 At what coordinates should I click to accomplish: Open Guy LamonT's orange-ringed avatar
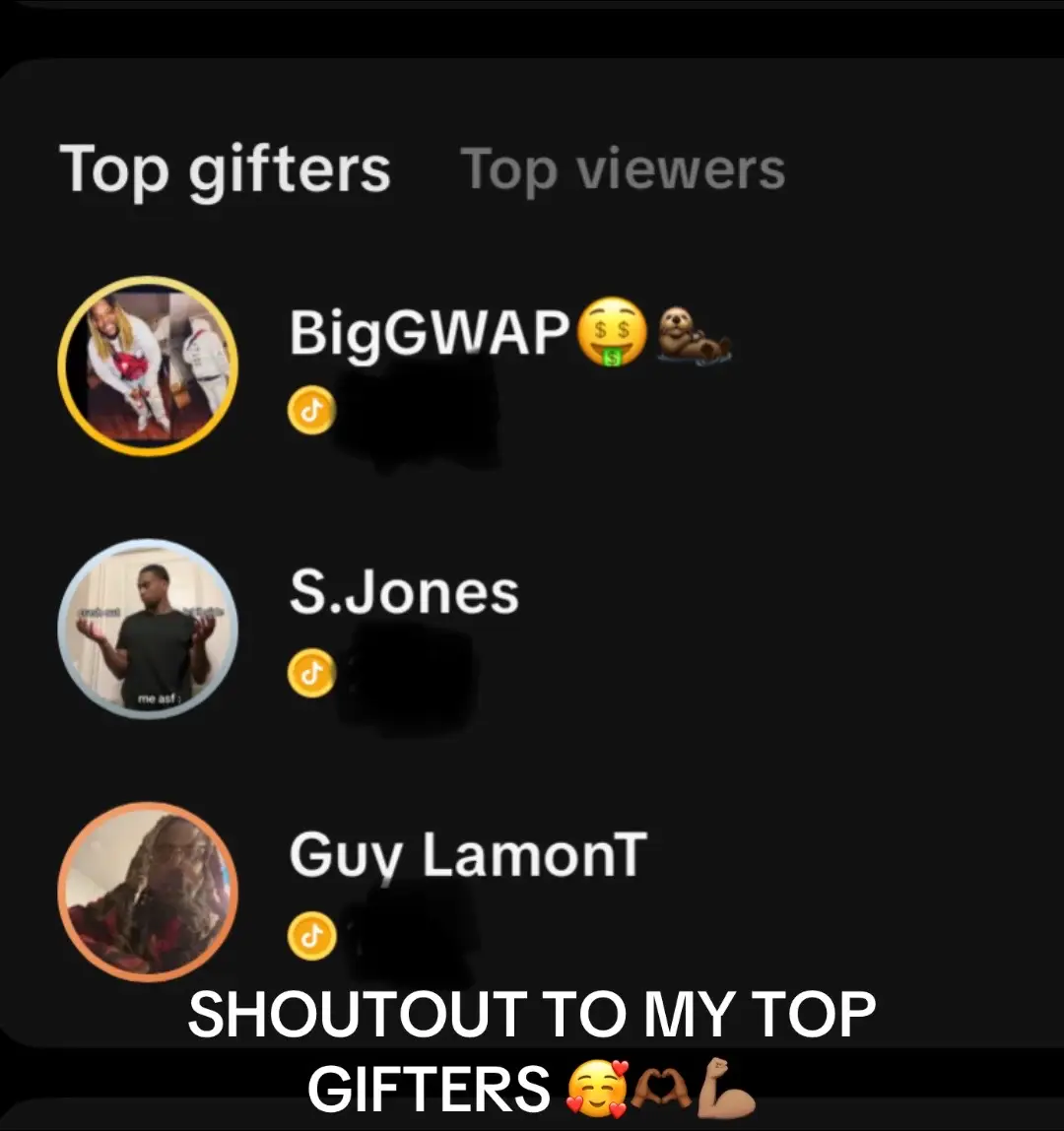point(148,891)
